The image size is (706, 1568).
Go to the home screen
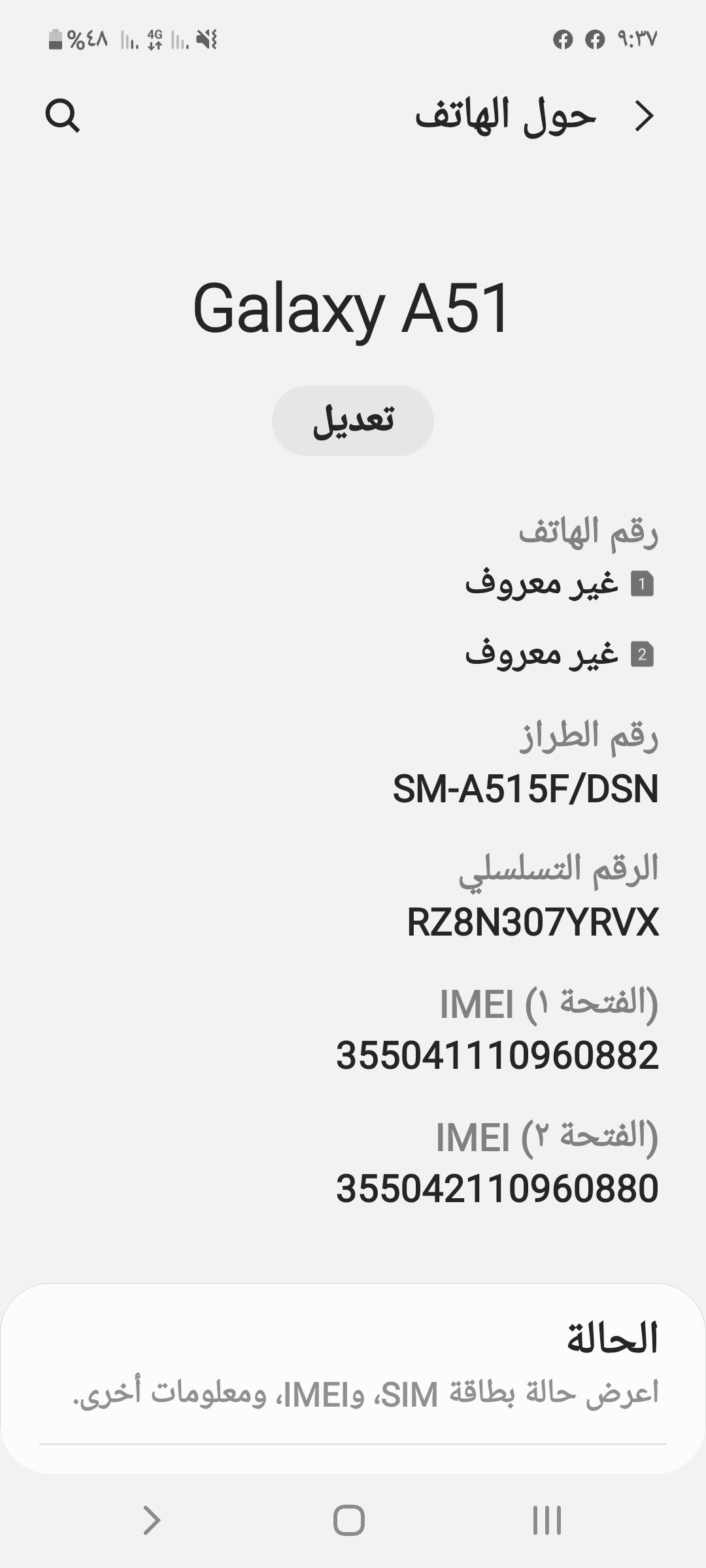pyautogui.click(x=349, y=1520)
